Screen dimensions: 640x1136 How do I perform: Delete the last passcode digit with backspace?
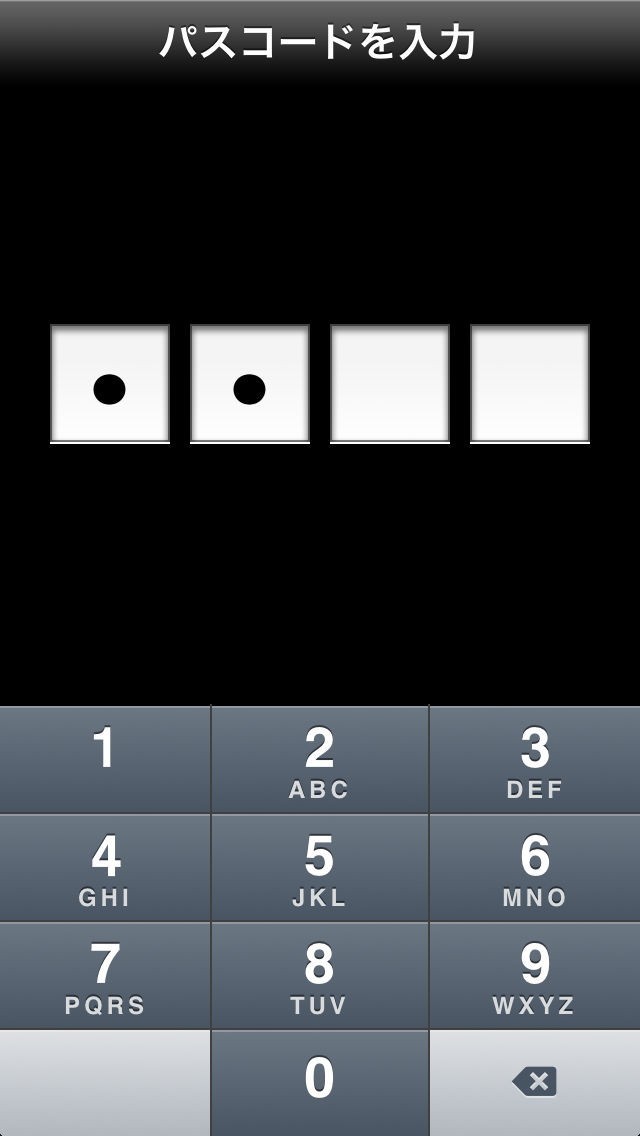pos(535,1082)
